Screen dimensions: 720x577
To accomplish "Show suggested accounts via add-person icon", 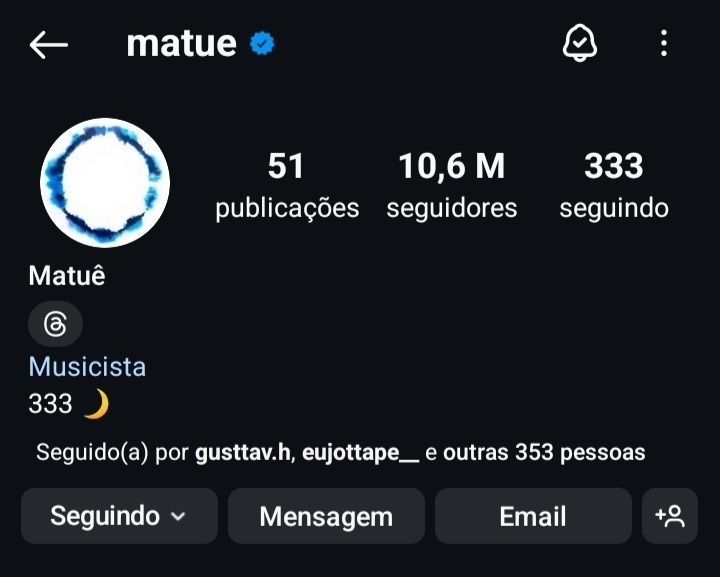I will tap(670, 516).
